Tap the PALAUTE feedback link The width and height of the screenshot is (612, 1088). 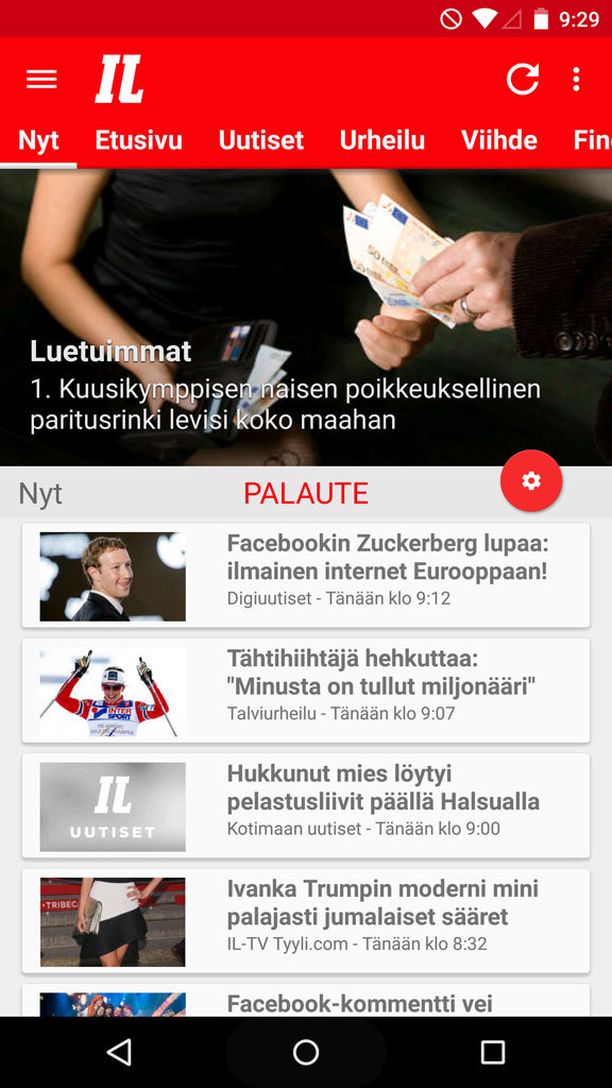tap(306, 493)
